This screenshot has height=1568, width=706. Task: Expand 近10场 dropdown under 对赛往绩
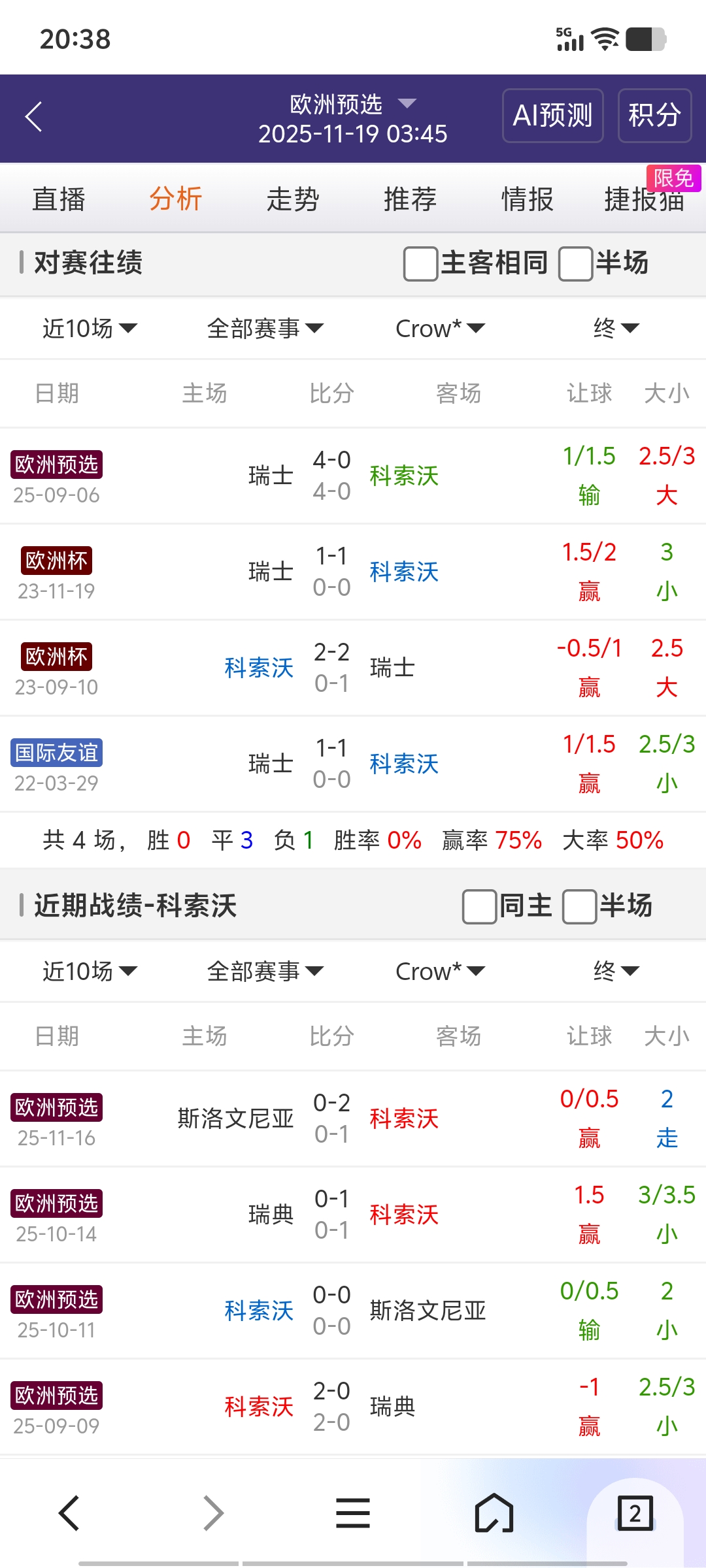(x=90, y=328)
